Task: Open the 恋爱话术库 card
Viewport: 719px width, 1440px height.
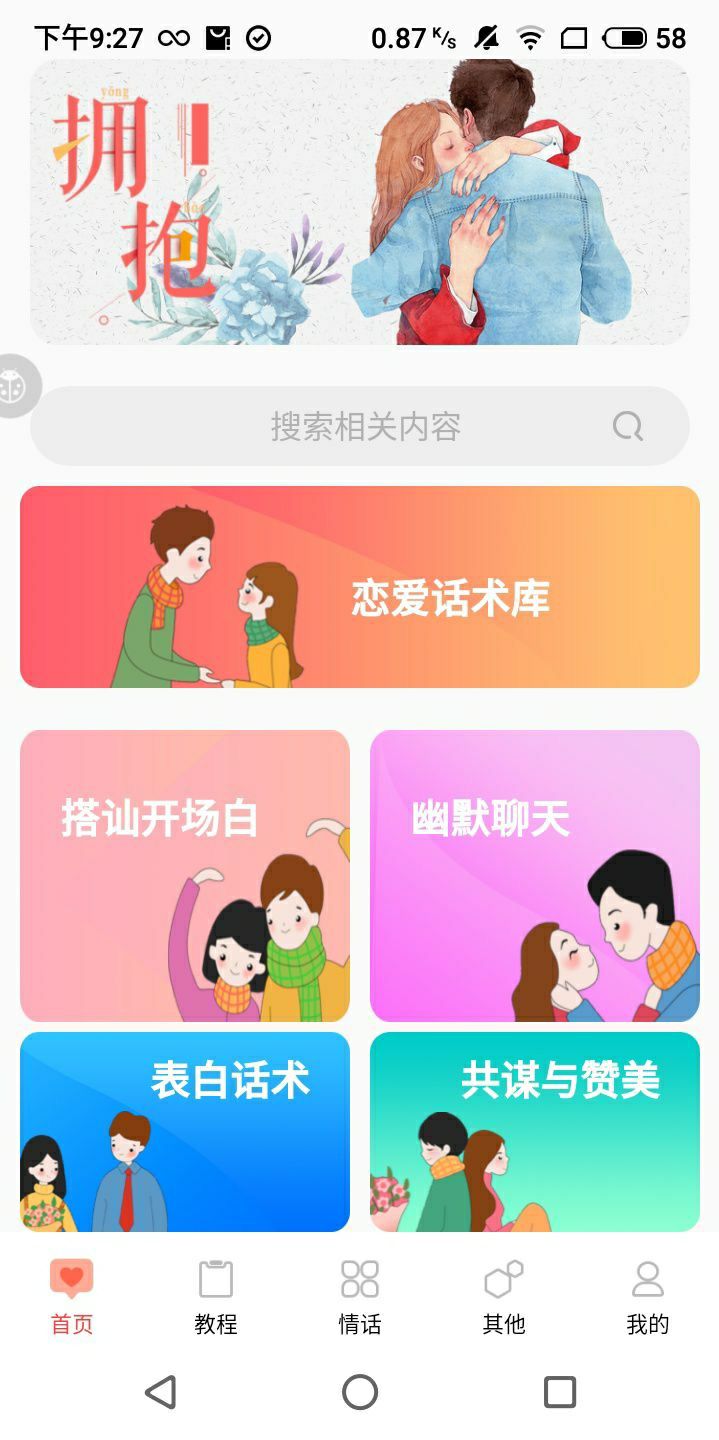Action: tap(359, 587)
